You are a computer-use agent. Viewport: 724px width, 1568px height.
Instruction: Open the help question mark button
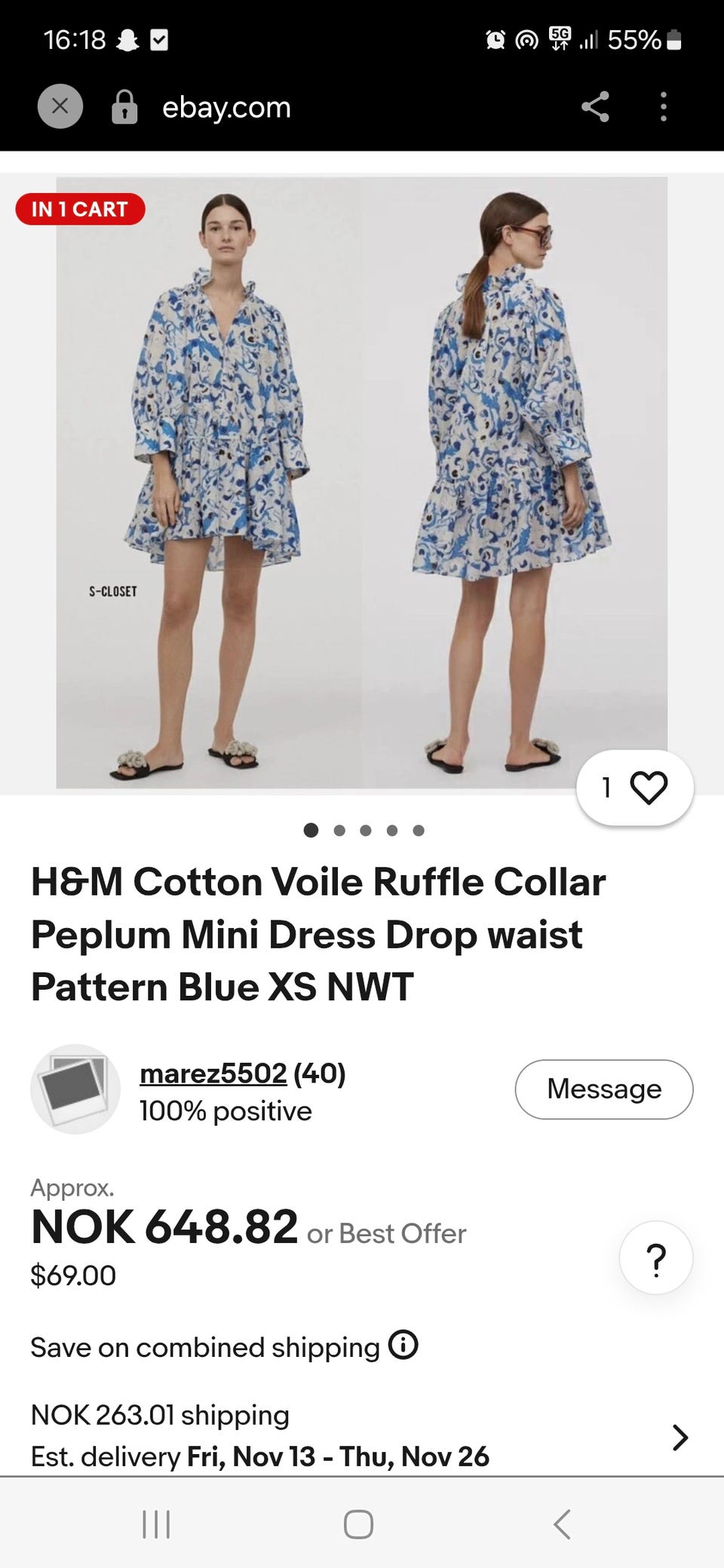(x=656, y=1257)
